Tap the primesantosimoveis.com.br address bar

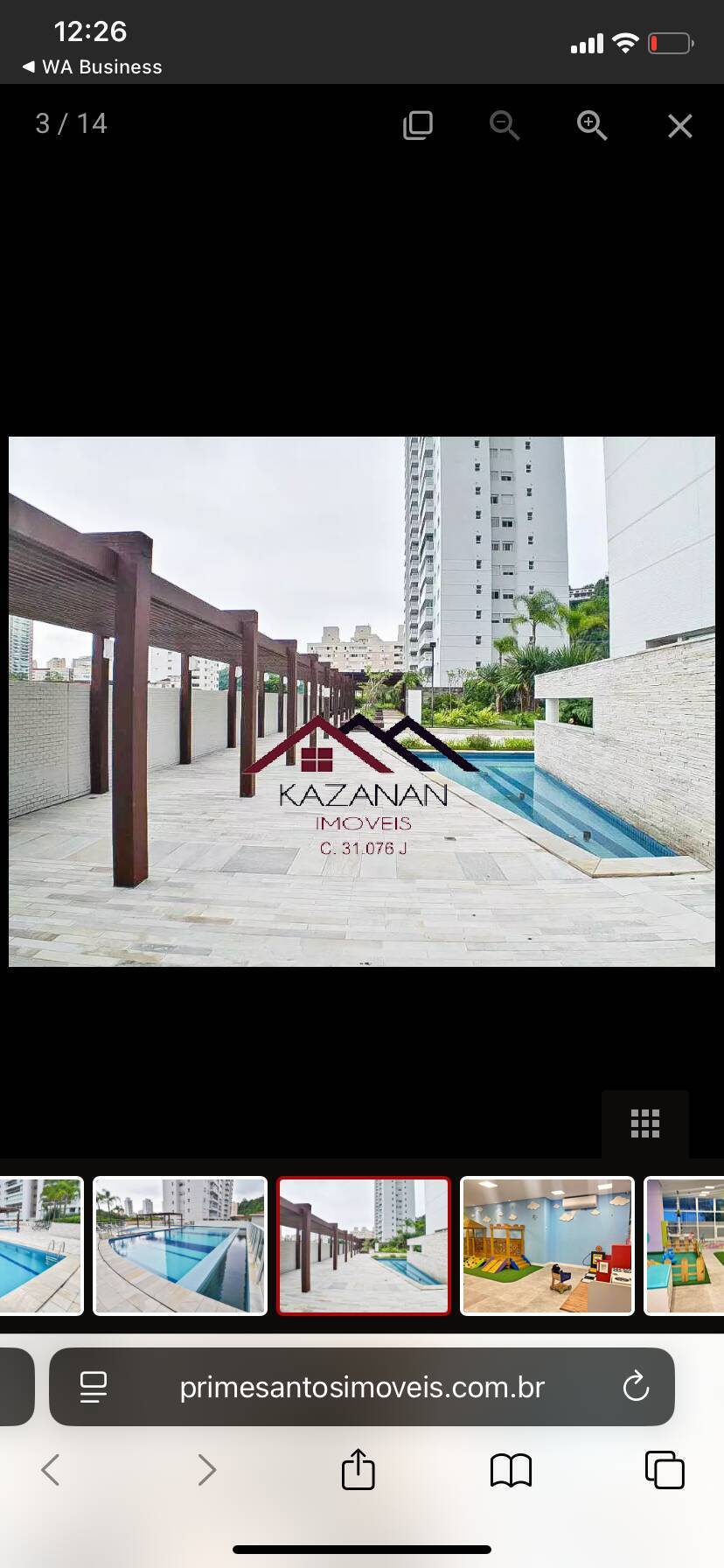(362, 1387)
